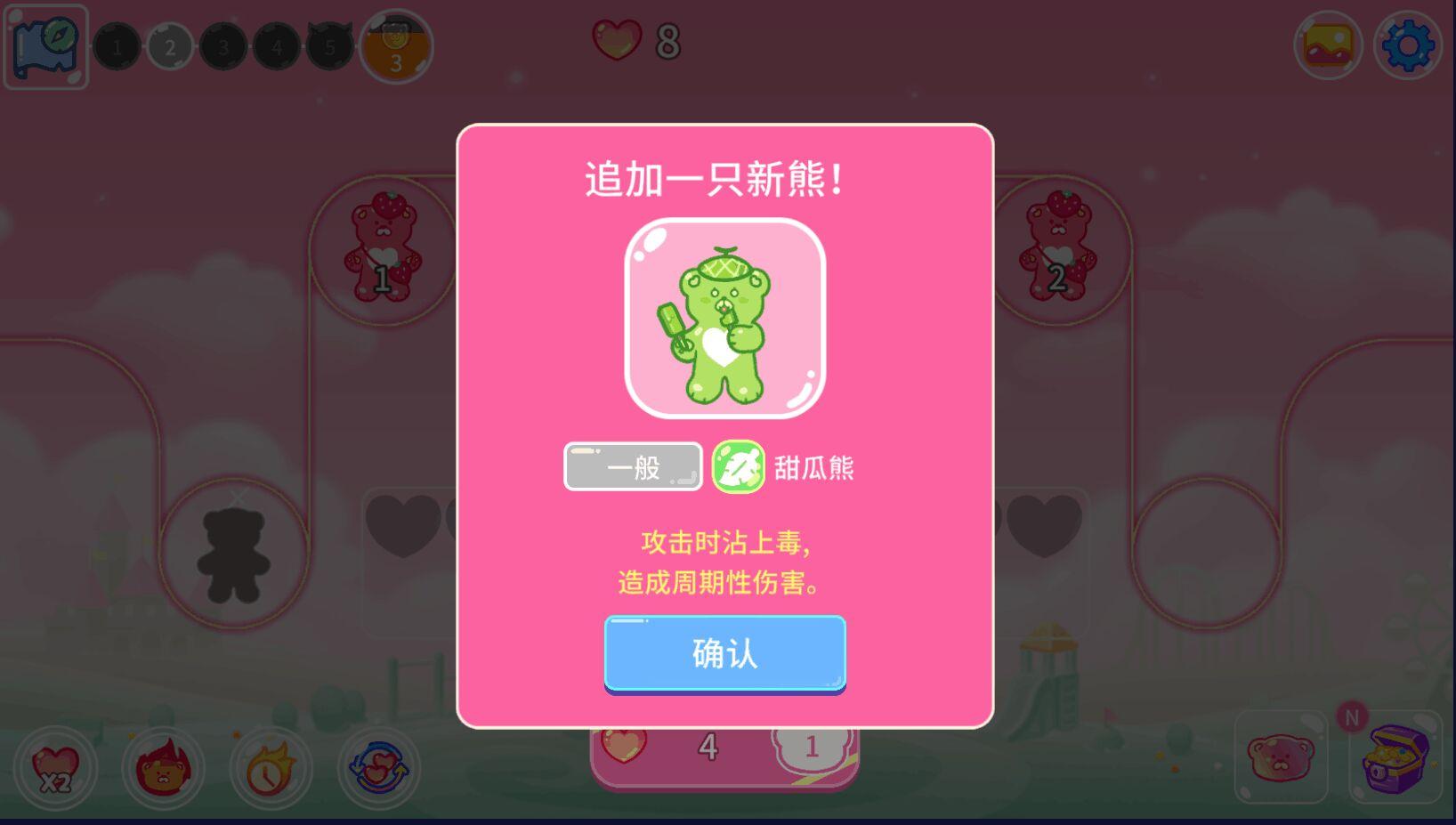This screenshot has height=825, width=1456.
Task: Activate the flaming bear booster
Action: (x=164, y=768)
